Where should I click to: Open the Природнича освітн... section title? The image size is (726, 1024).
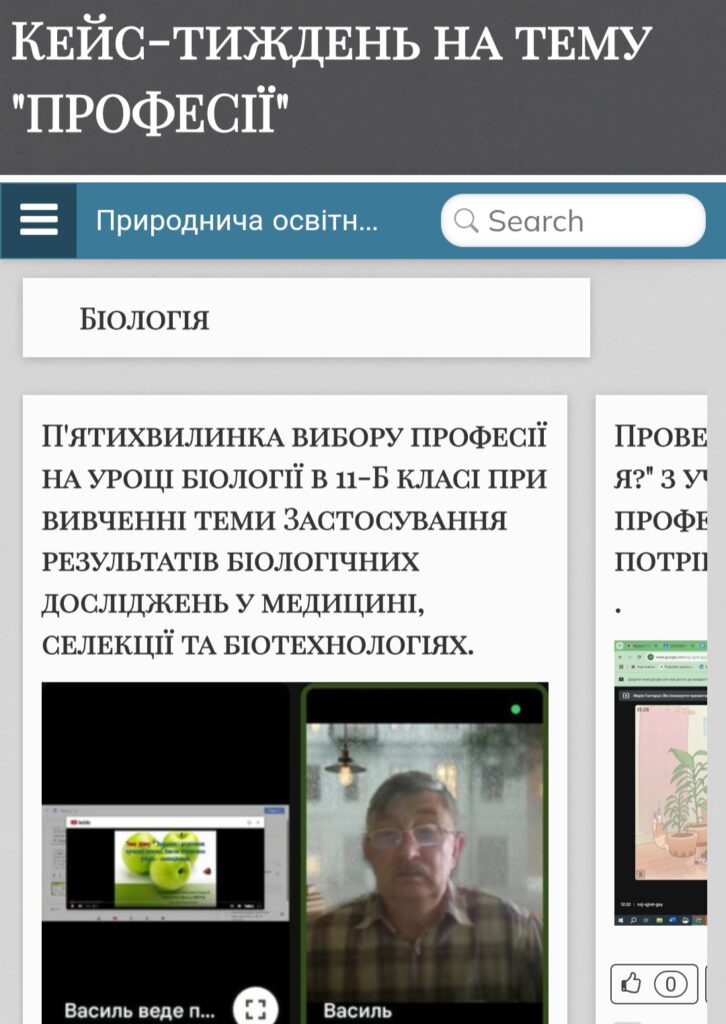[x=237, y=221]
